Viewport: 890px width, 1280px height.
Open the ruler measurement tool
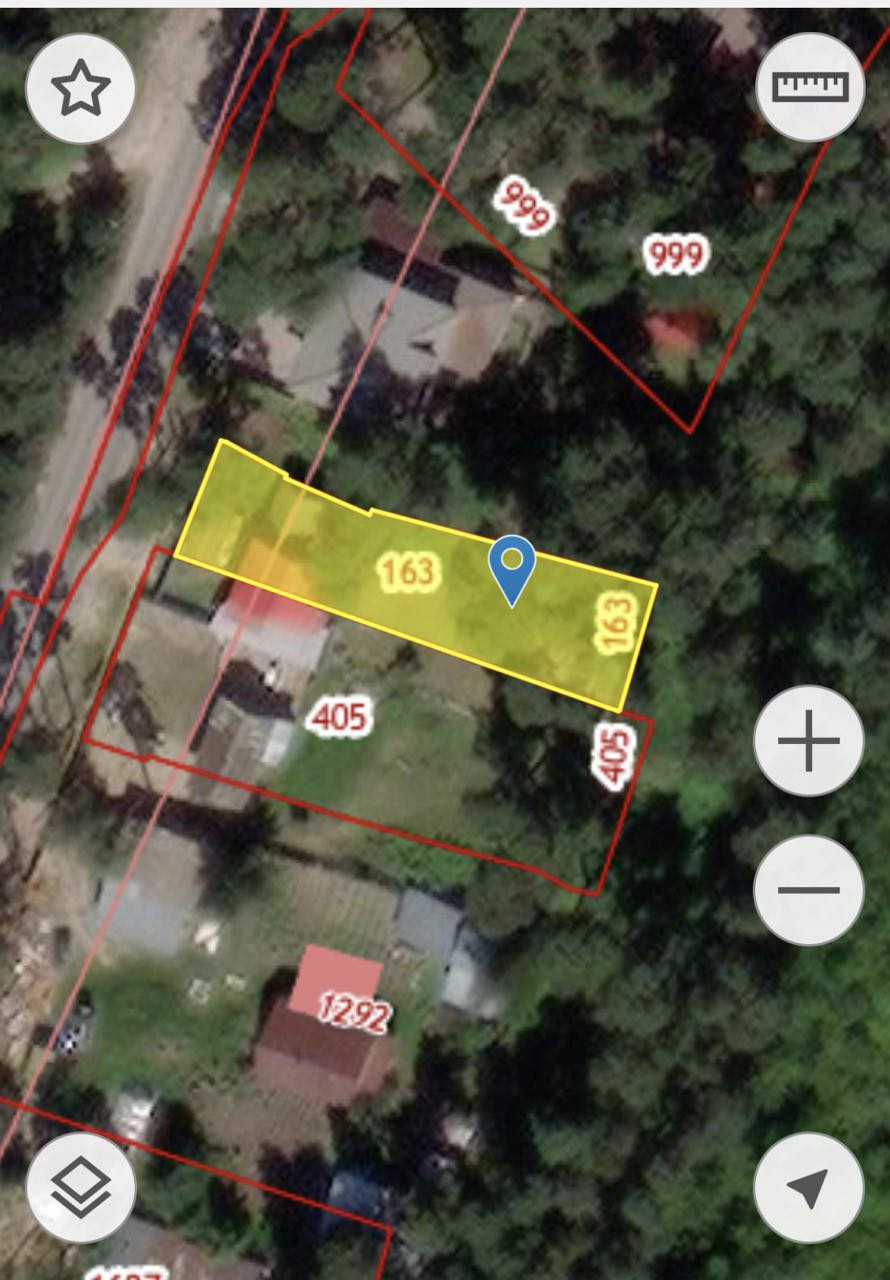pos(810,87)
